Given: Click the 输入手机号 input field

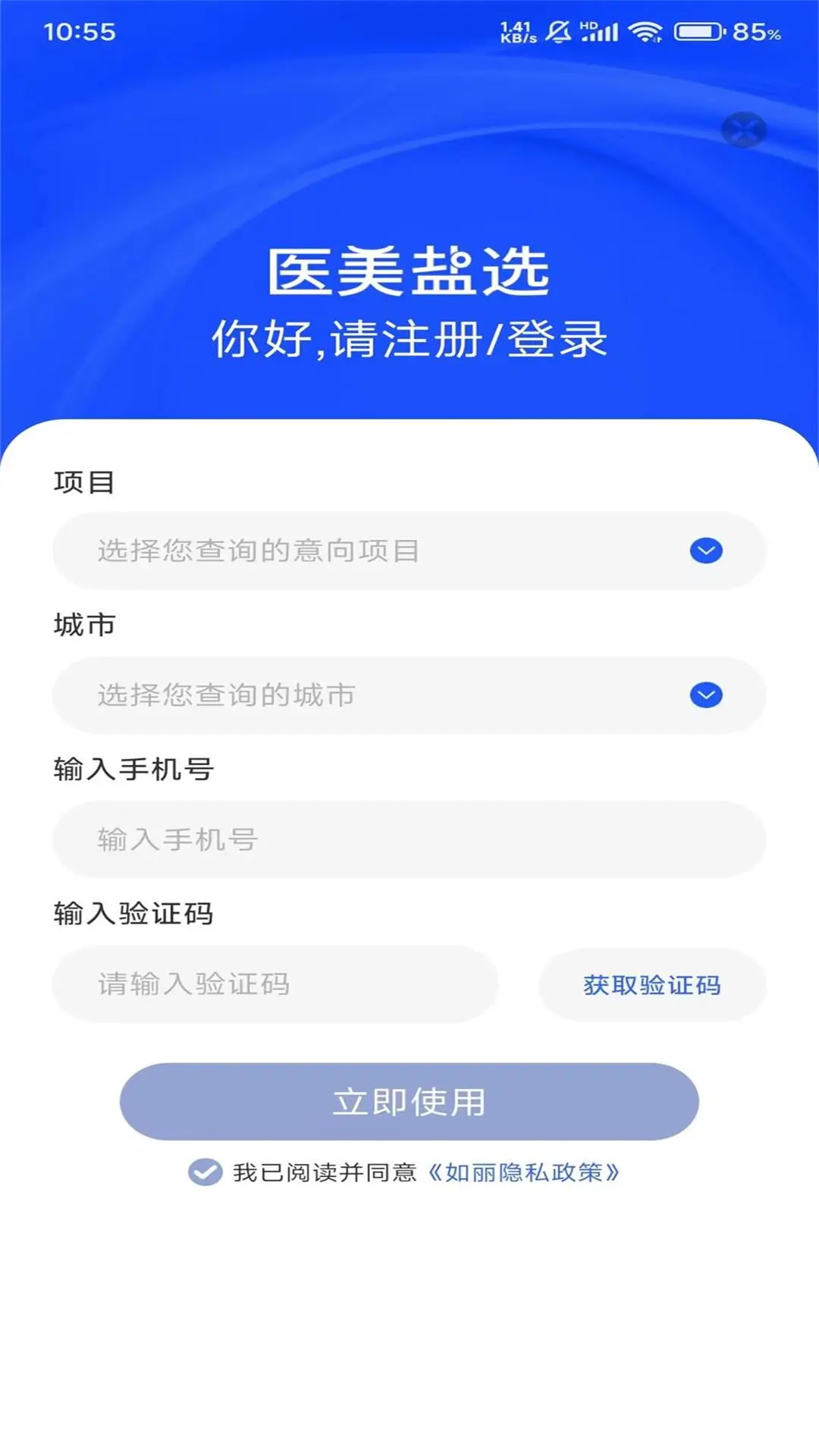Looking at the screenshot, I should [409, 840].
